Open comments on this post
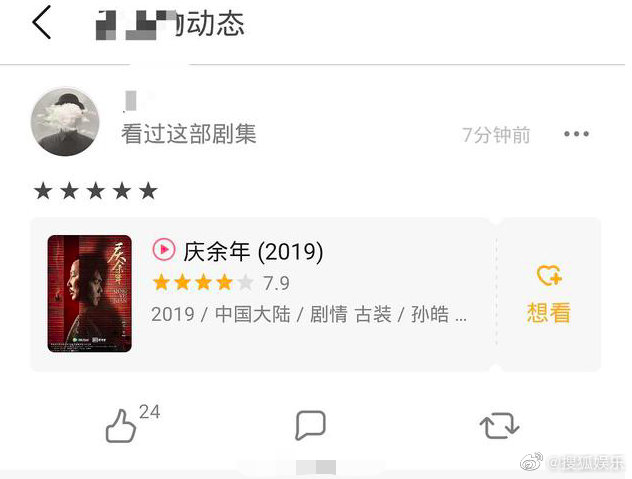This screenshot has height=479, width=632. pos(311,426)
